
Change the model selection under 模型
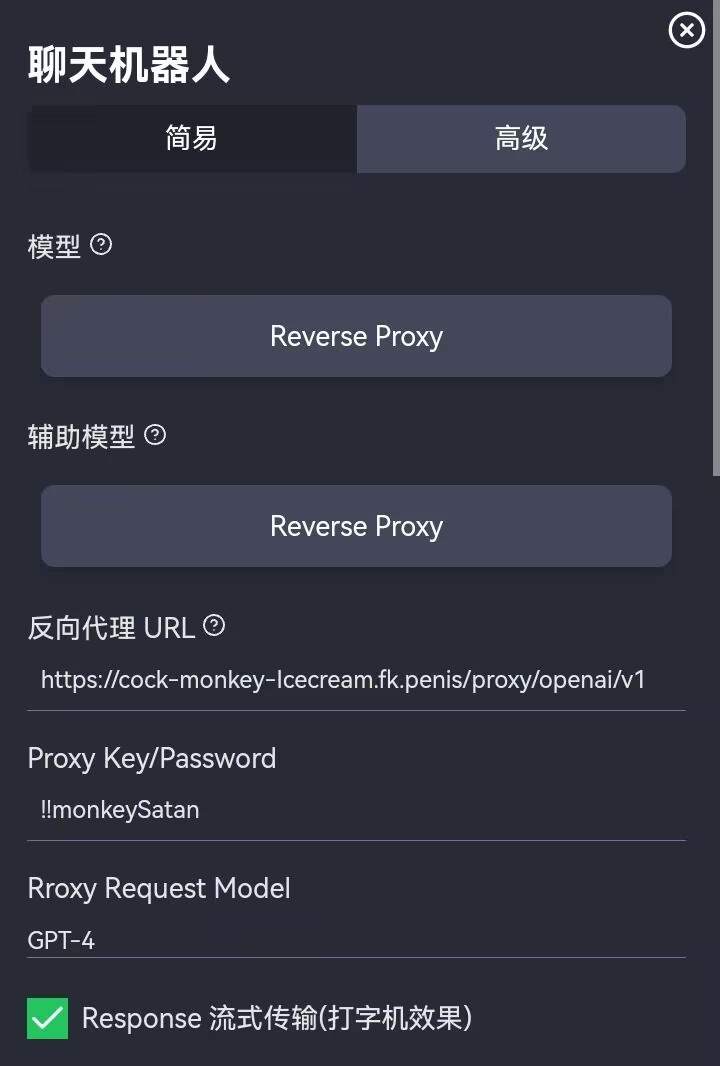point(356,336)
